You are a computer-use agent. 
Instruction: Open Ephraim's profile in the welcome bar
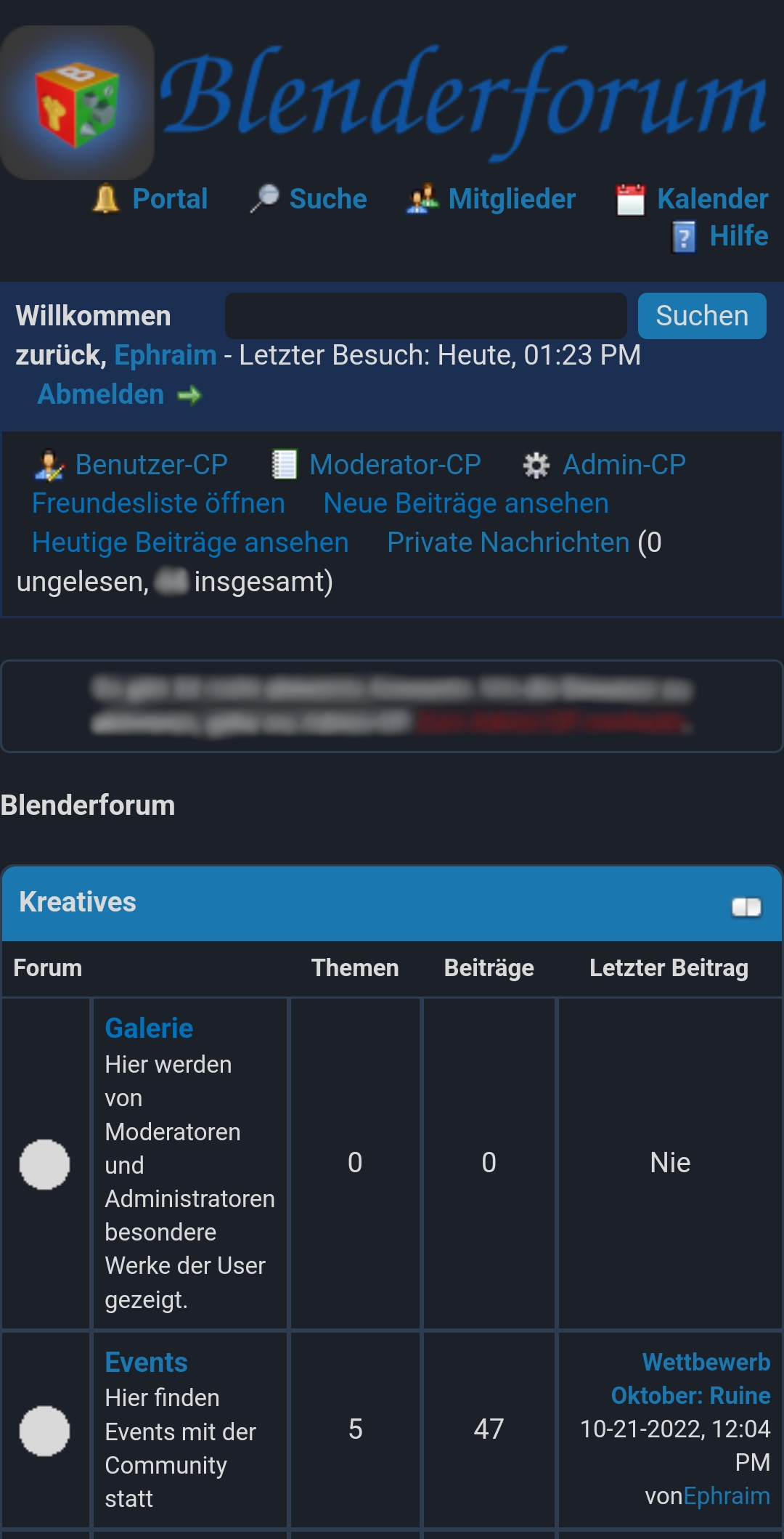tap(166, 355)
